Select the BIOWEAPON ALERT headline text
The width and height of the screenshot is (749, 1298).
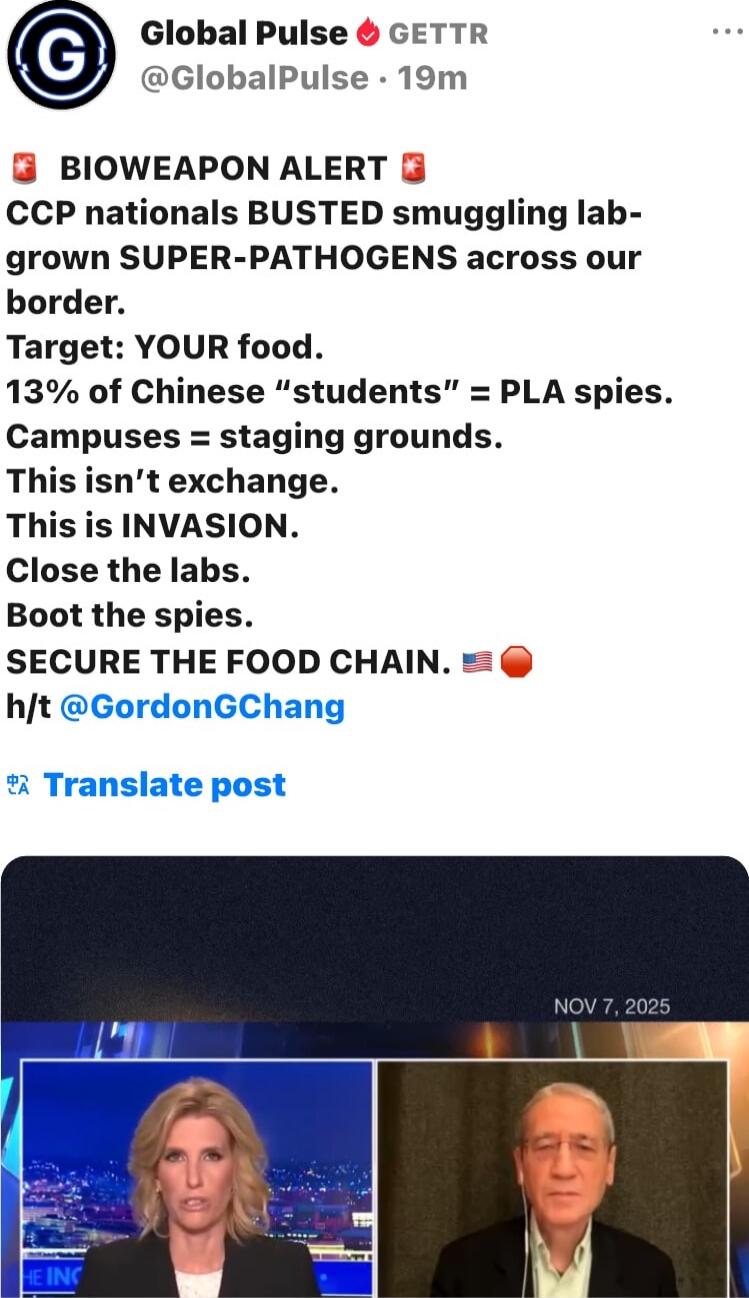tap(220, 168)
